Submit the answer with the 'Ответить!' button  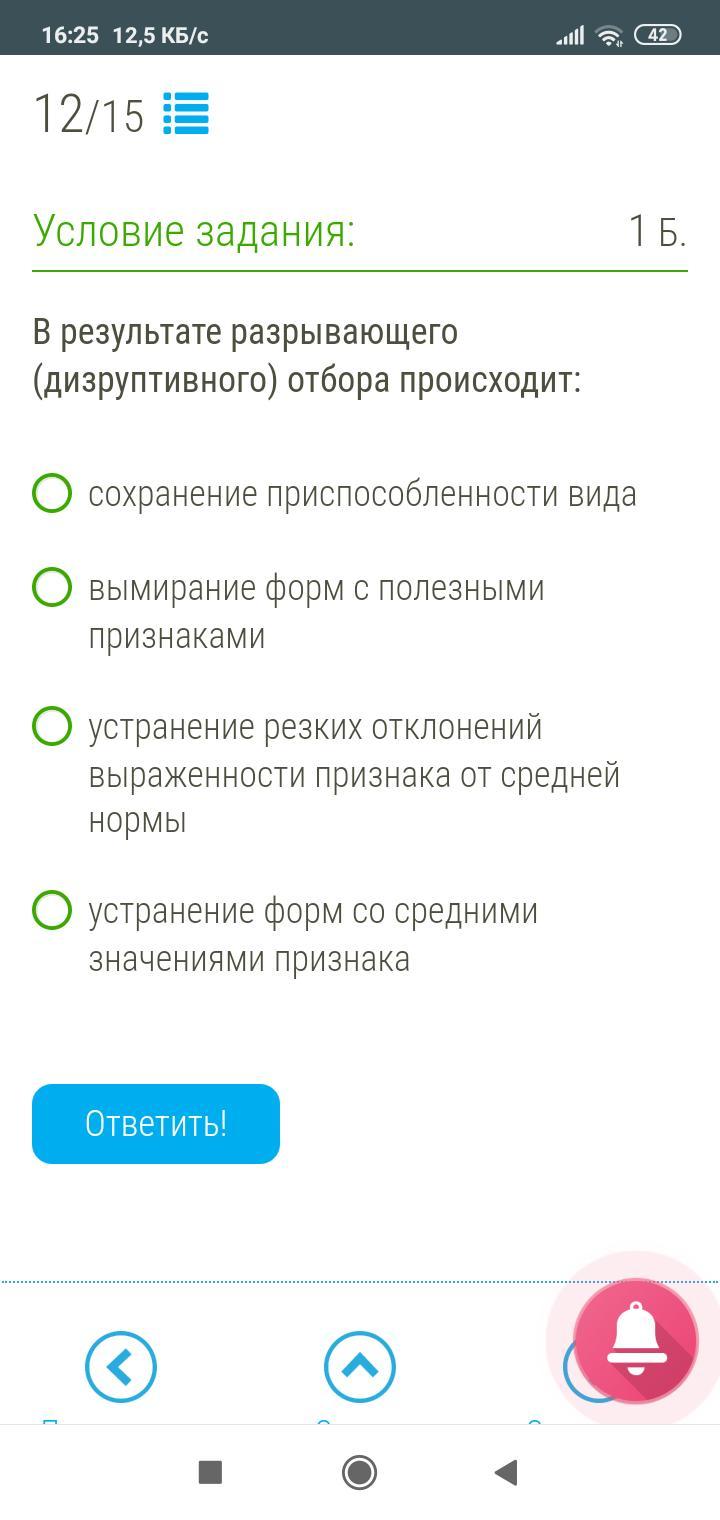click(x=156, y=1124)
